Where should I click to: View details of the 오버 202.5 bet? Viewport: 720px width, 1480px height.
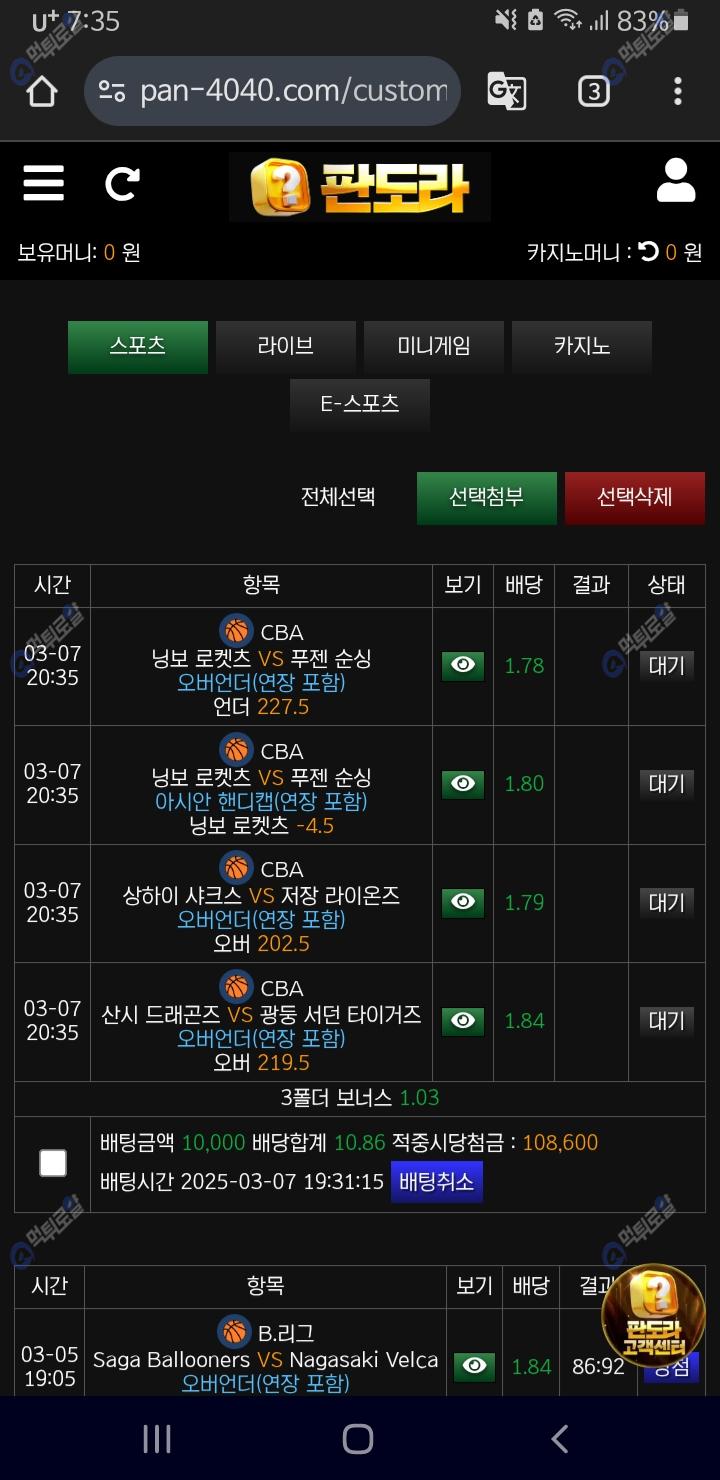(x=463, y=902)
